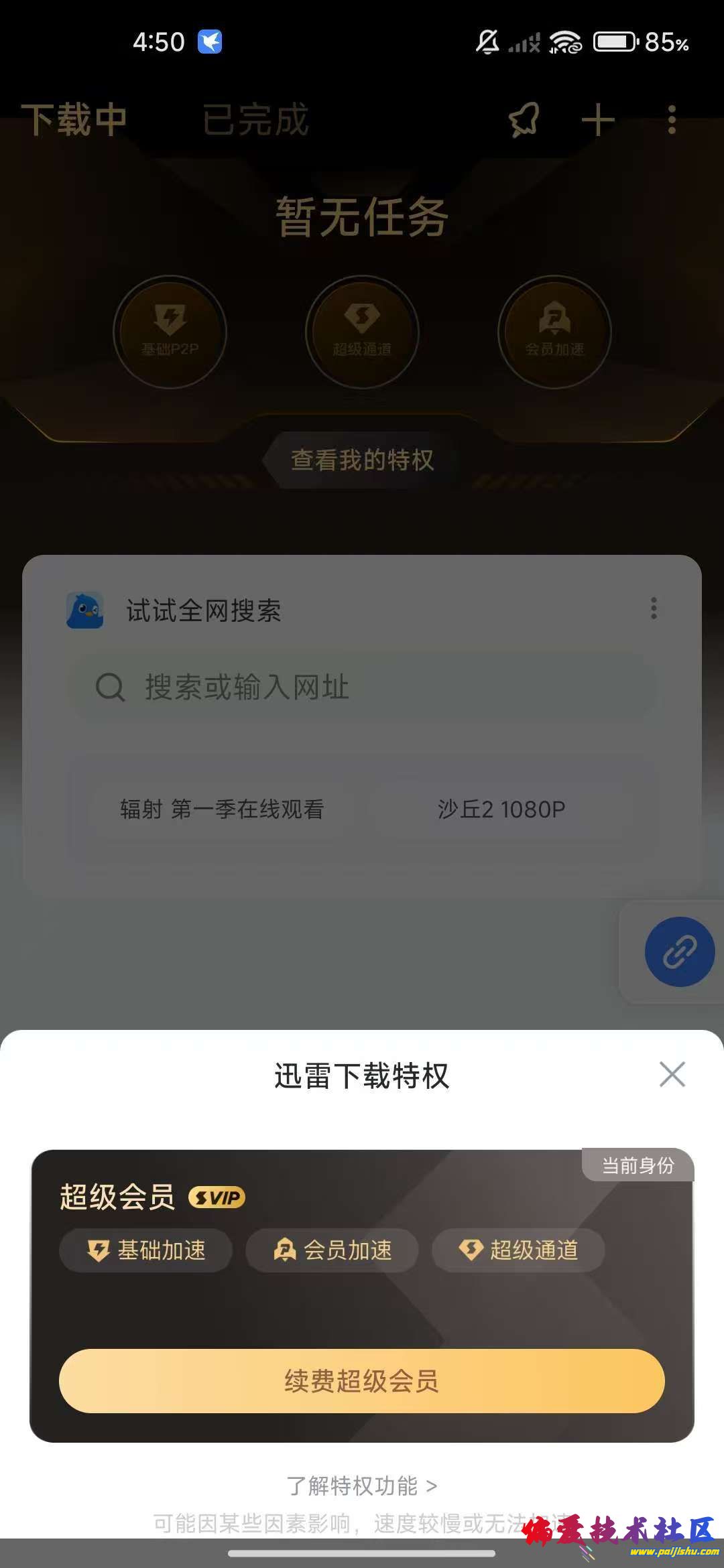
Task: Search the suggestion 辐射 第一季在线观看
Action: coord(222,809)
